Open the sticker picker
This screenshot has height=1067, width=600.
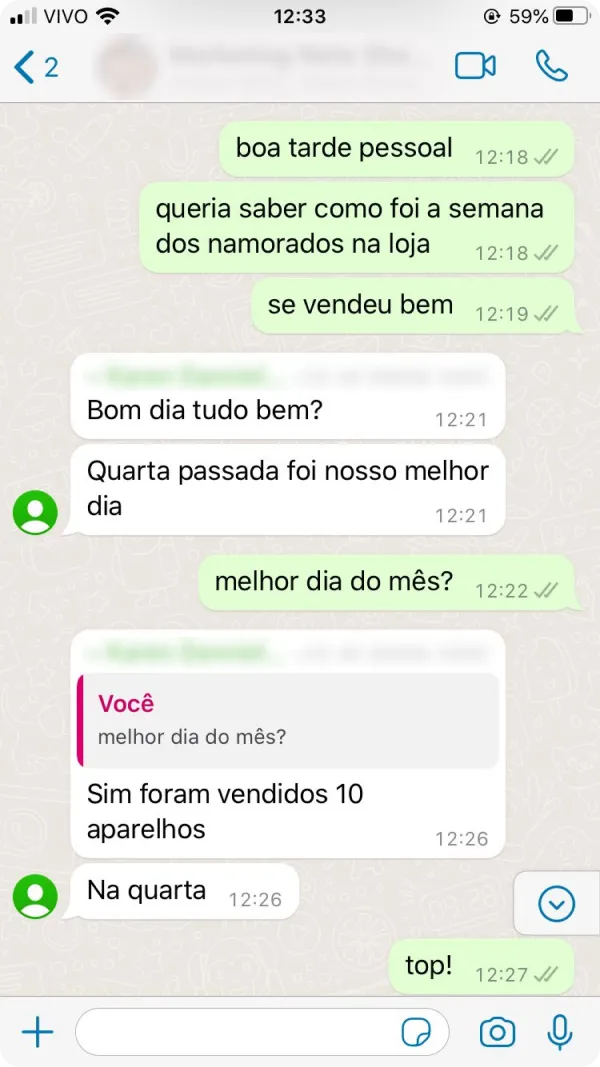(415, 1031)
